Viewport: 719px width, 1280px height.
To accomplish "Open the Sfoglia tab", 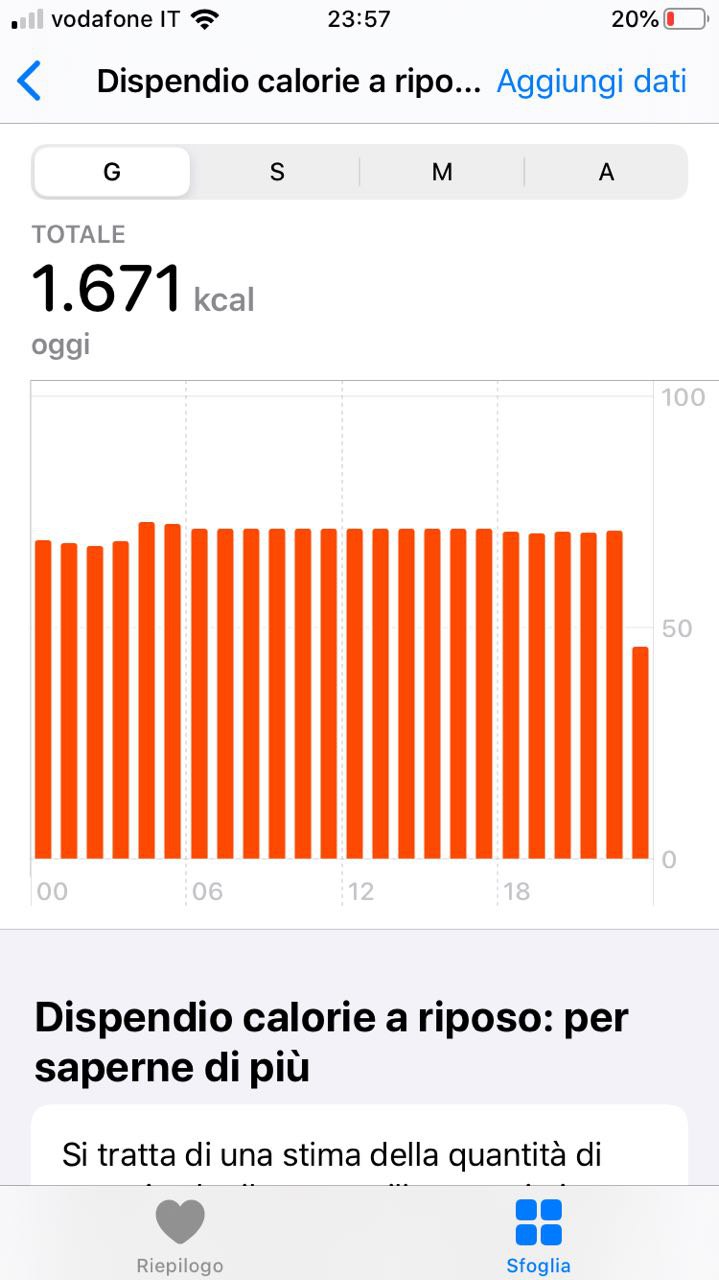I will click(x=538, y=1236).
